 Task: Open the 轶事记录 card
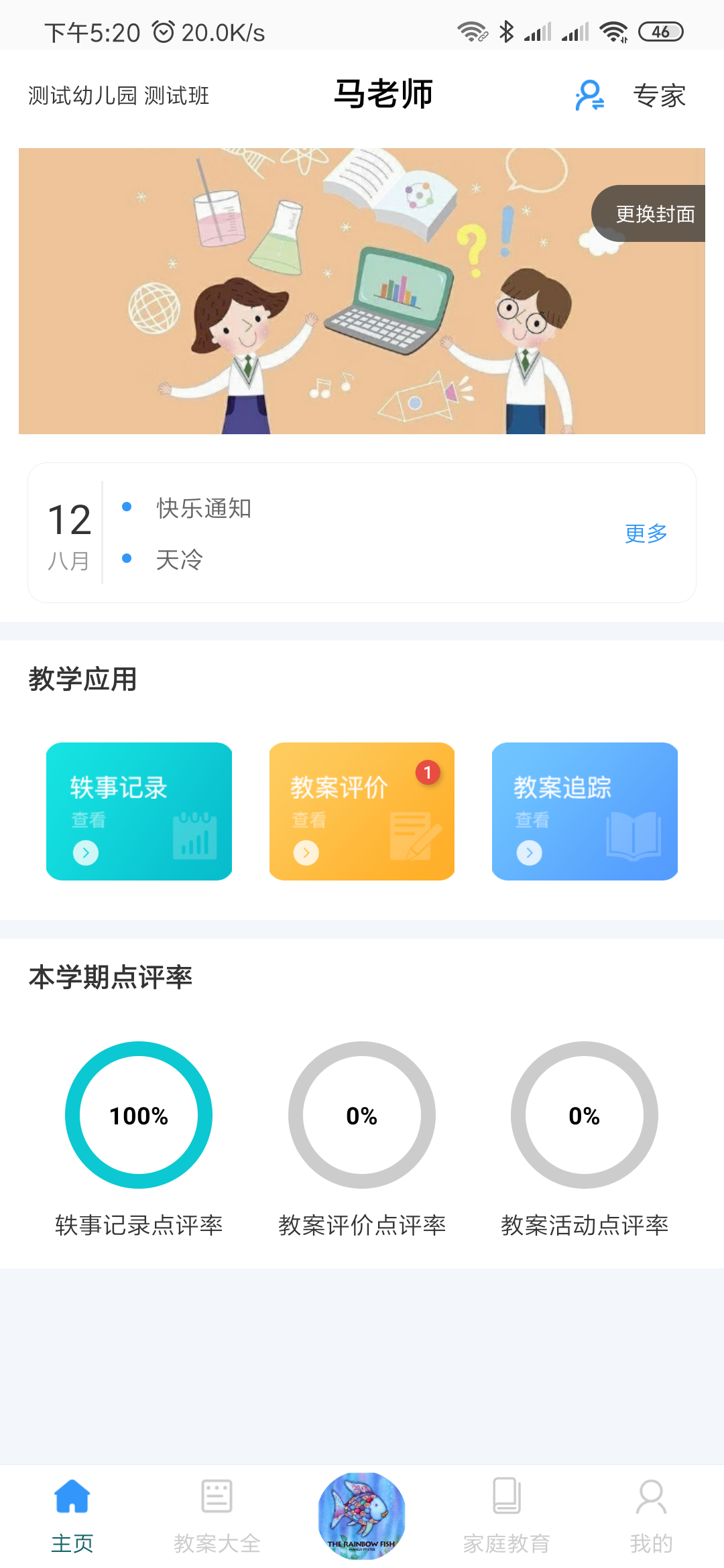click(139, 811)
